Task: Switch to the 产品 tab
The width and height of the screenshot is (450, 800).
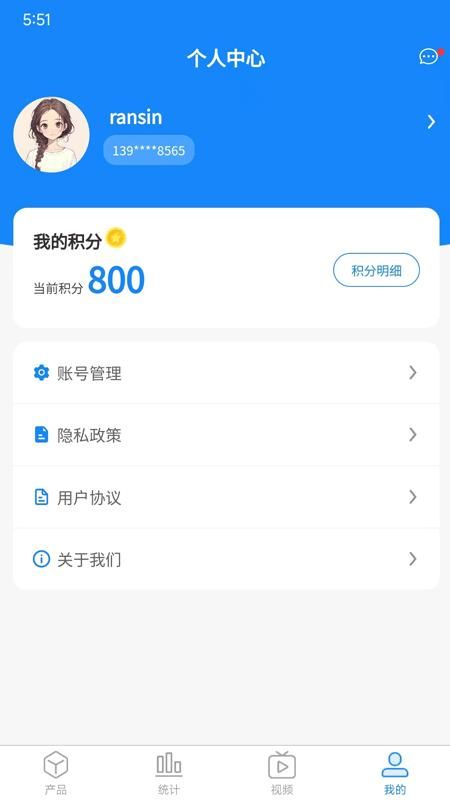Action: 56,773
